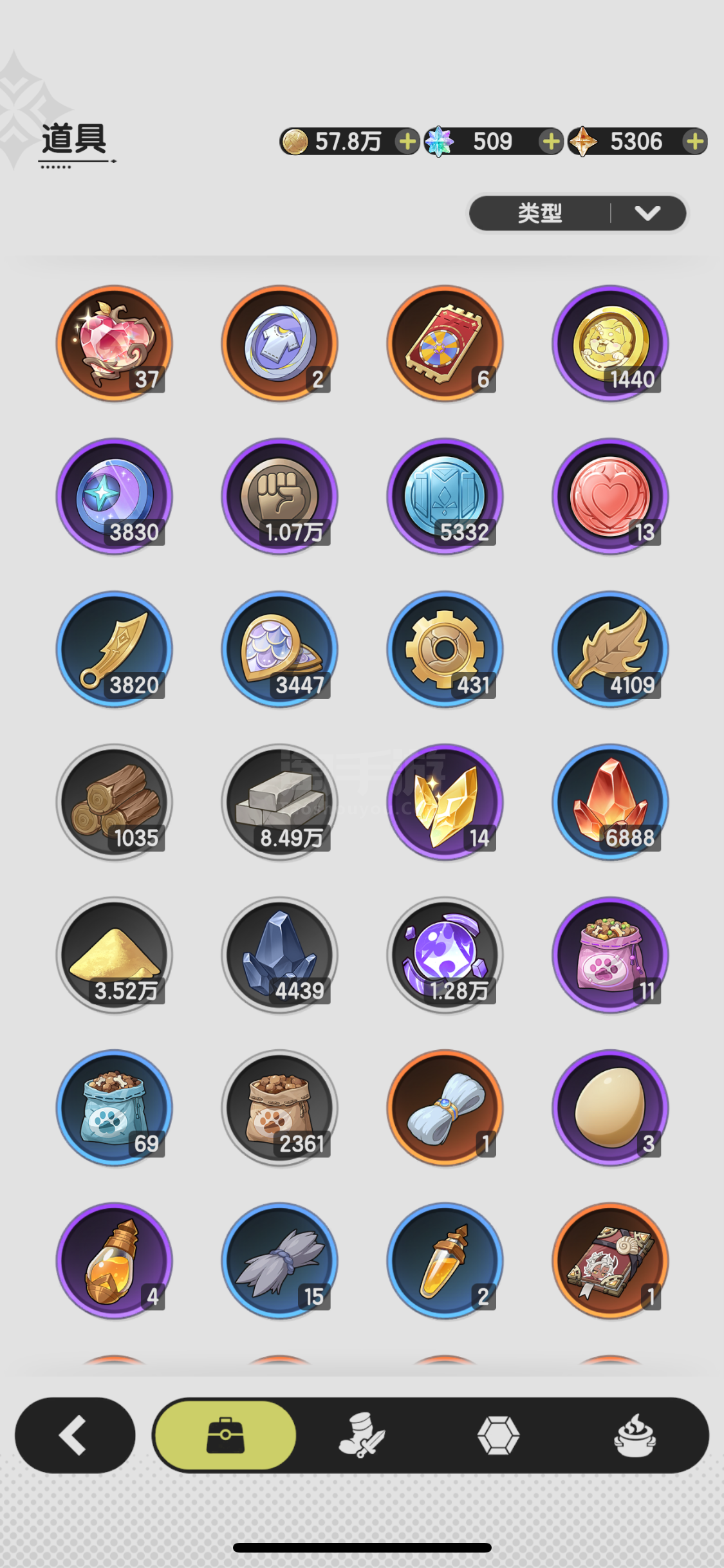The width and height of the screenshot is (724, 1568).
Task: Select the golden gear item with 431
Action: pos(445,649)
